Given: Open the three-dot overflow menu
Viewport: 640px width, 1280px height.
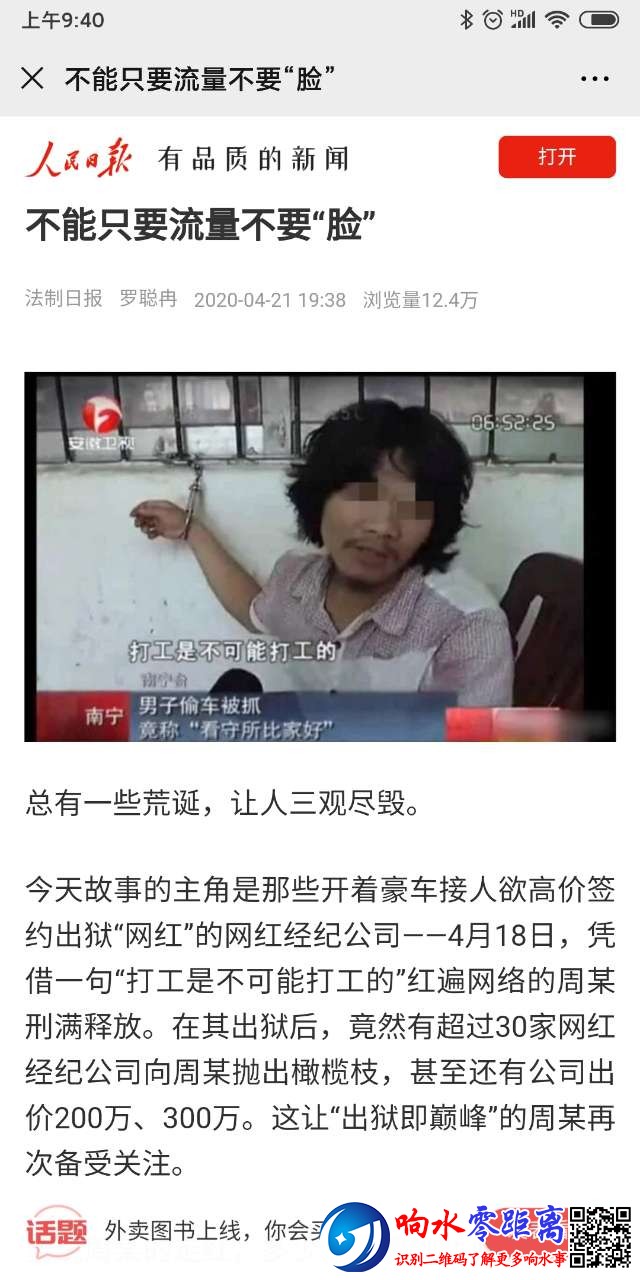Looking at the screenshot, I should click(x=594, y=79).
